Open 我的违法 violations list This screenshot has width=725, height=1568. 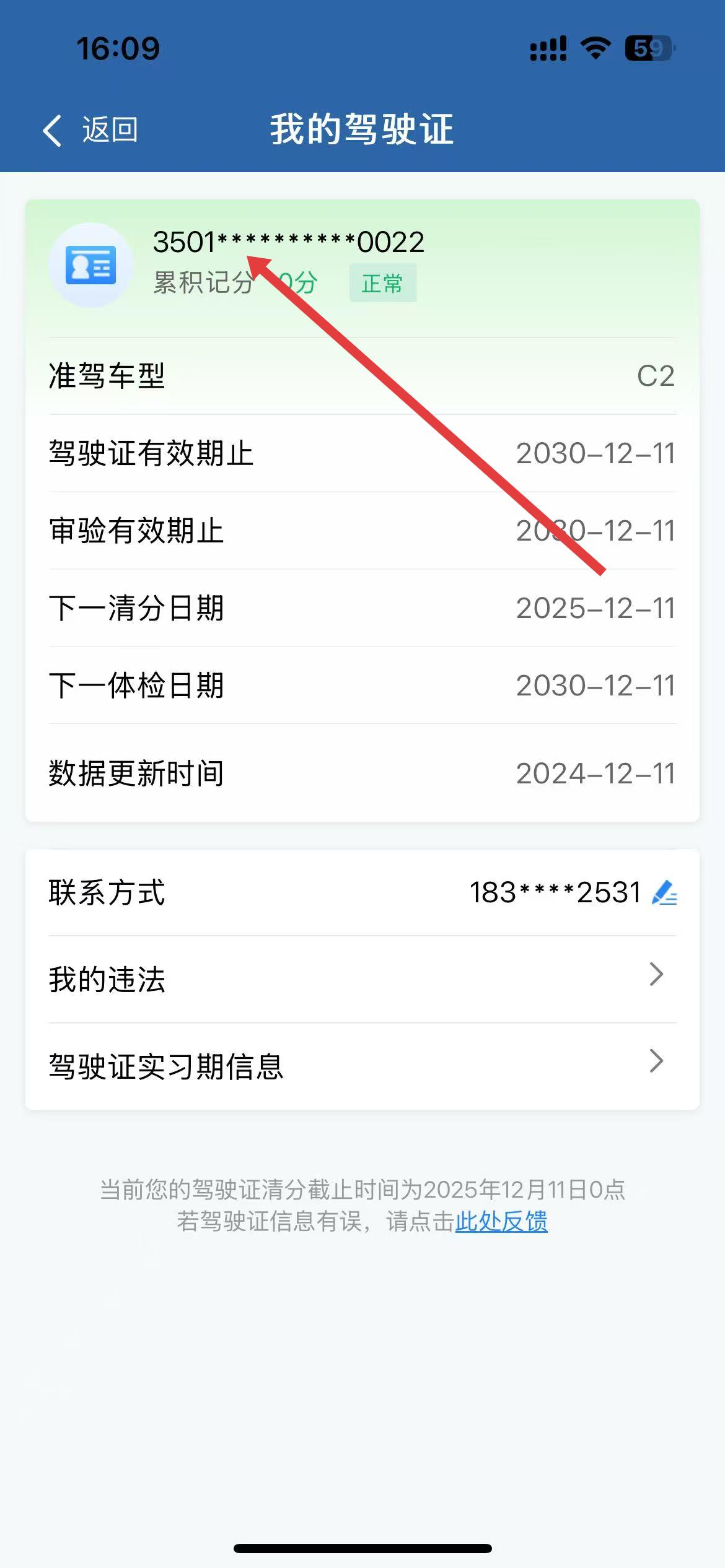362,979
